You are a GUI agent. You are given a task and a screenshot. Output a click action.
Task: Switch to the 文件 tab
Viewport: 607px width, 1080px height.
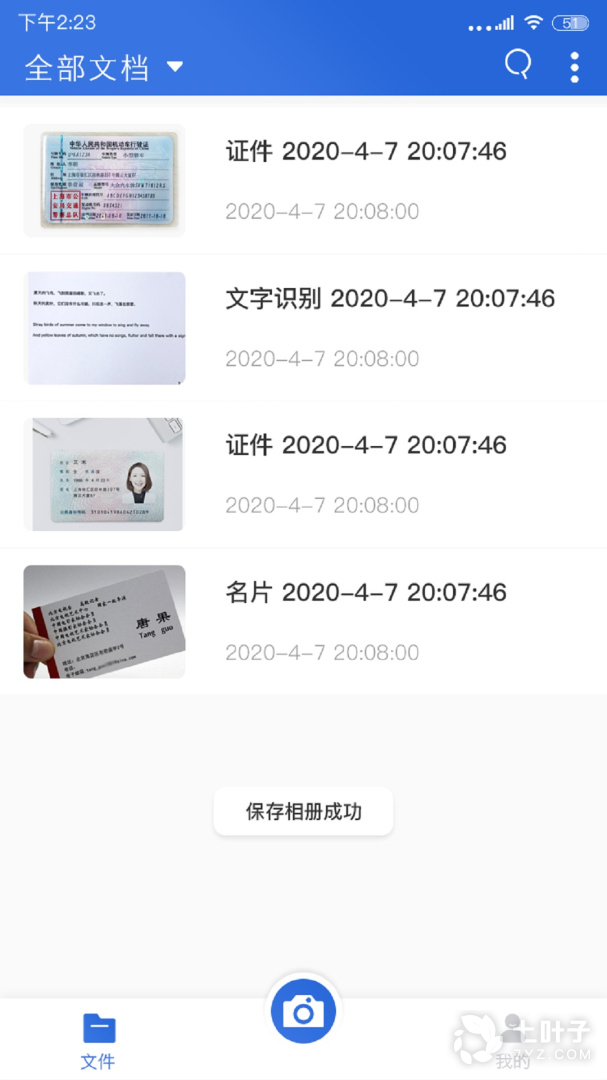[x=98, y=1040]
